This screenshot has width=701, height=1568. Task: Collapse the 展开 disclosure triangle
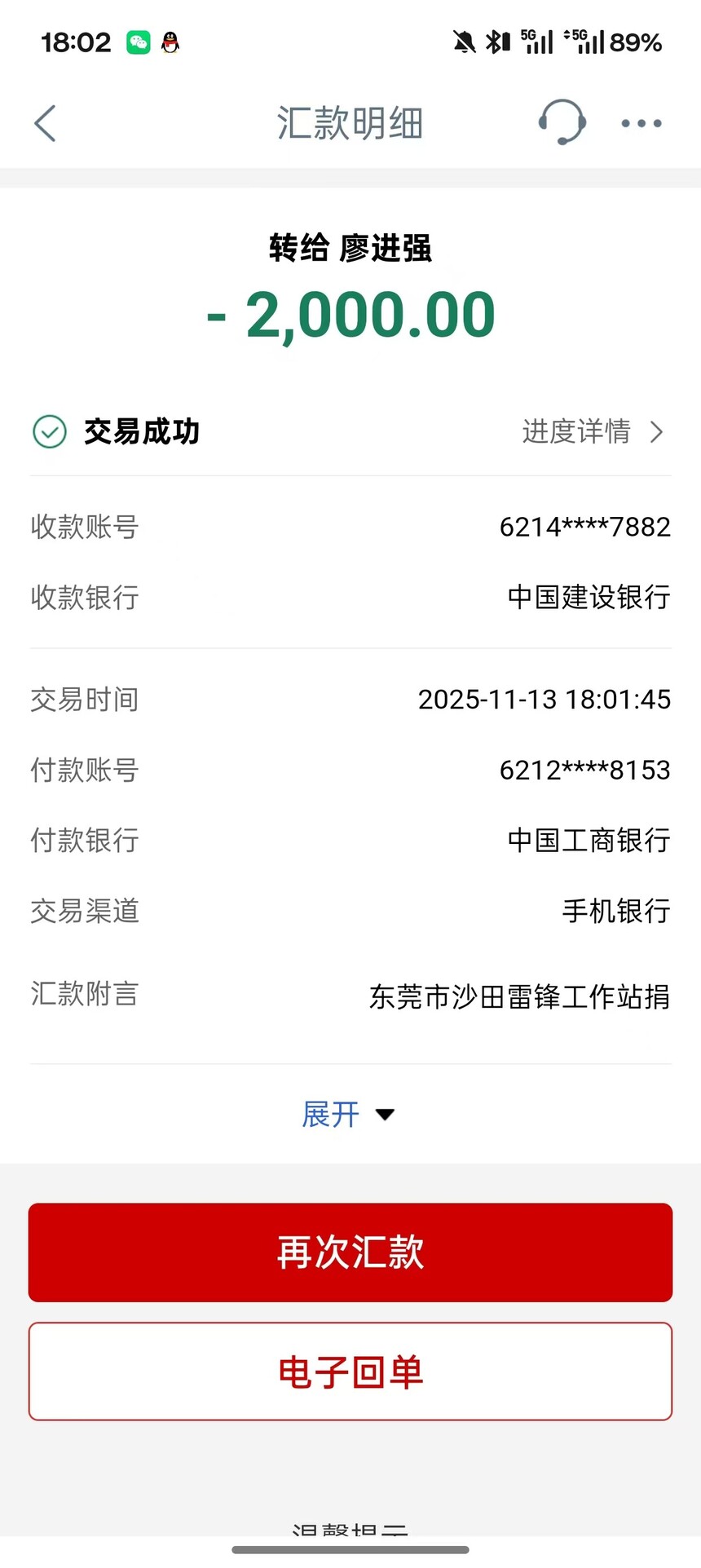tap(384, 1114)
